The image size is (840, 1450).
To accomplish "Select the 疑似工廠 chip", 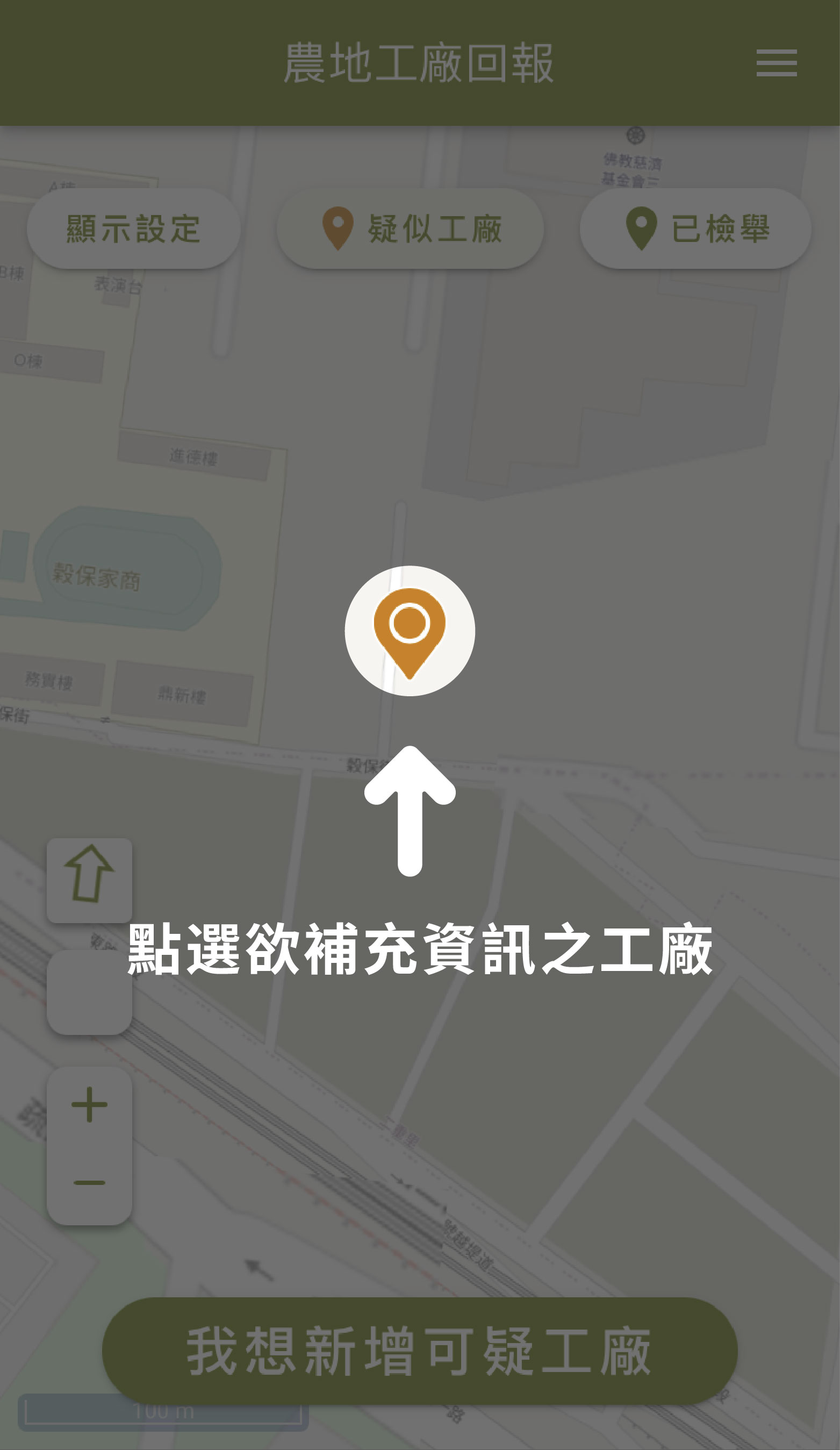I will point(410,228).
